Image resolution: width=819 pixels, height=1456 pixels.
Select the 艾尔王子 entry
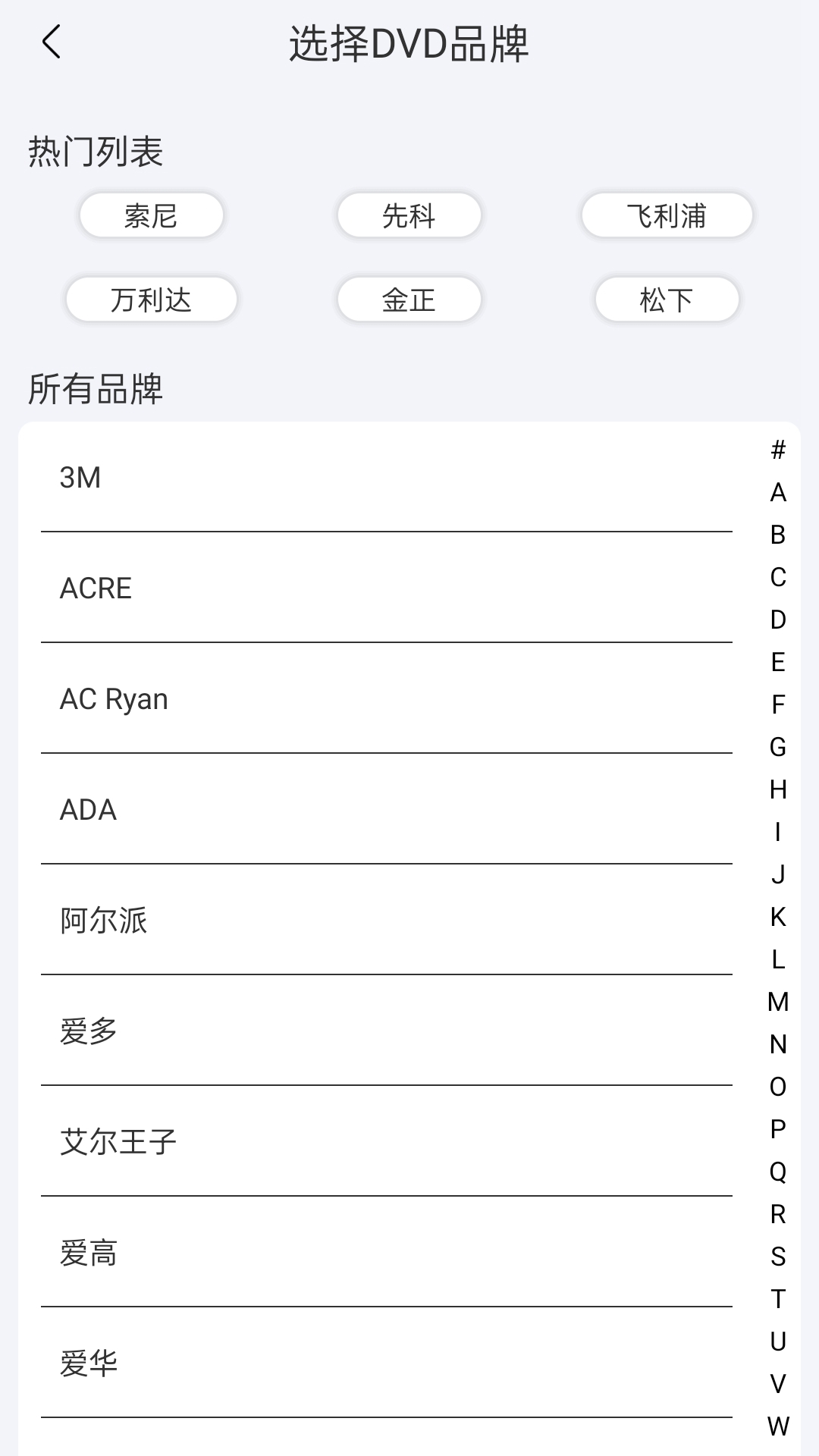click(303, 1142)
